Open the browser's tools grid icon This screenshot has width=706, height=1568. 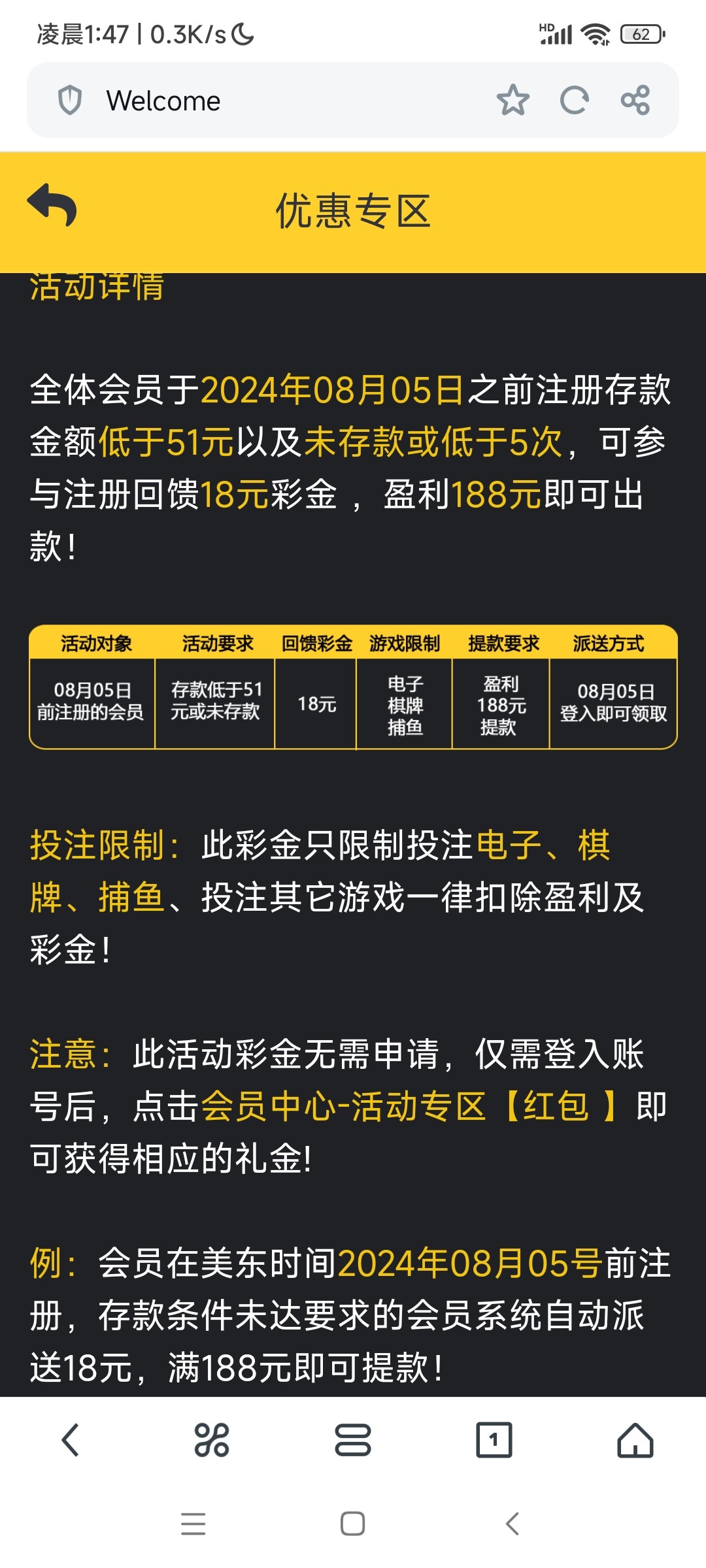[212, 1440]
